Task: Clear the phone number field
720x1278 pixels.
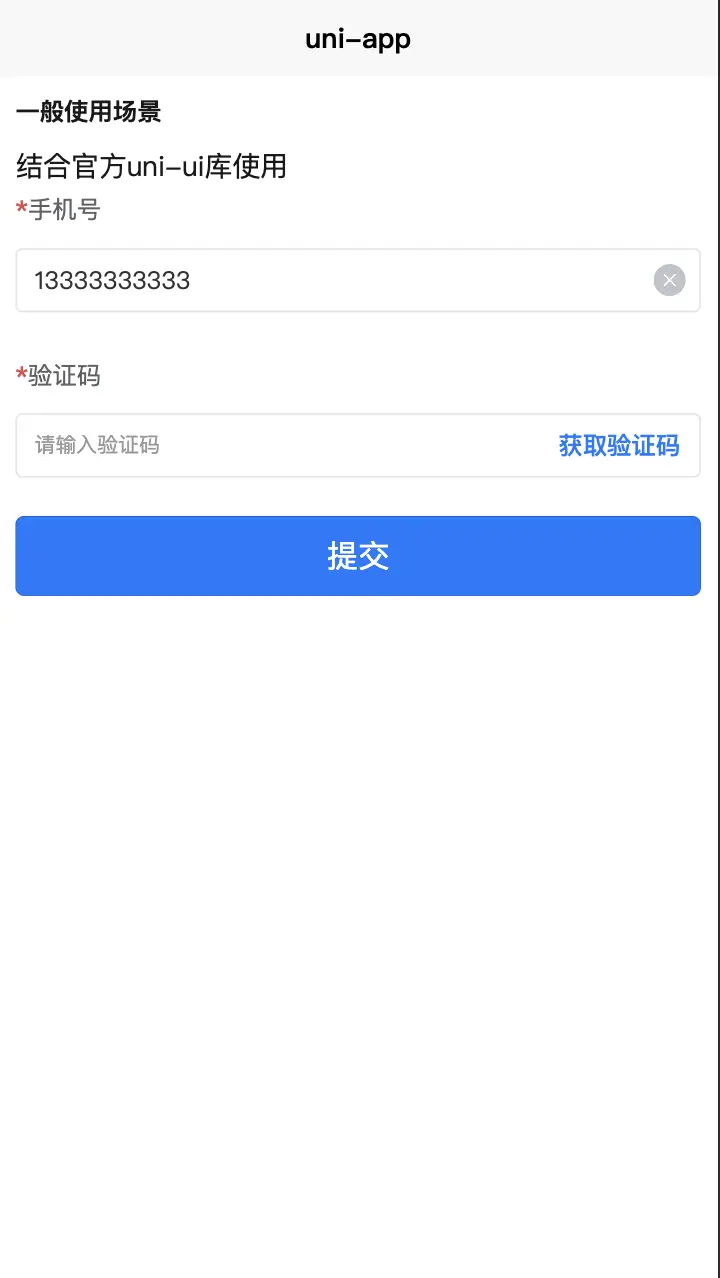Action: pyautogui.click(x=669, y=281)
